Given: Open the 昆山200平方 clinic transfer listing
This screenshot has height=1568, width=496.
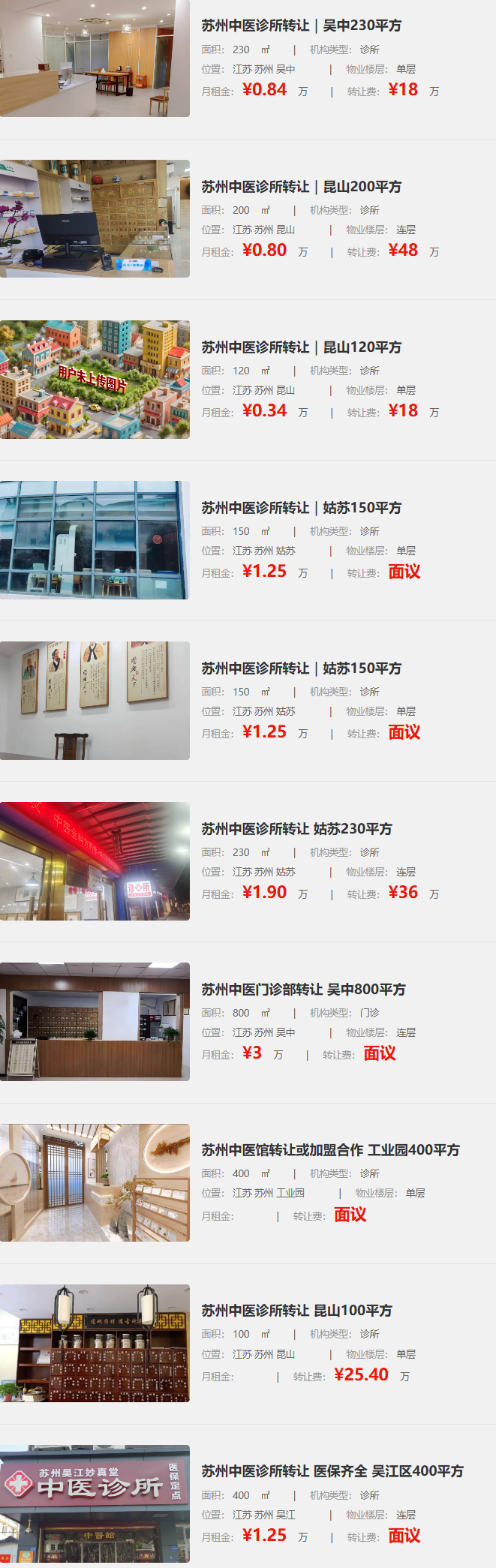Looking at the screenshot, I should click(301, 187).
